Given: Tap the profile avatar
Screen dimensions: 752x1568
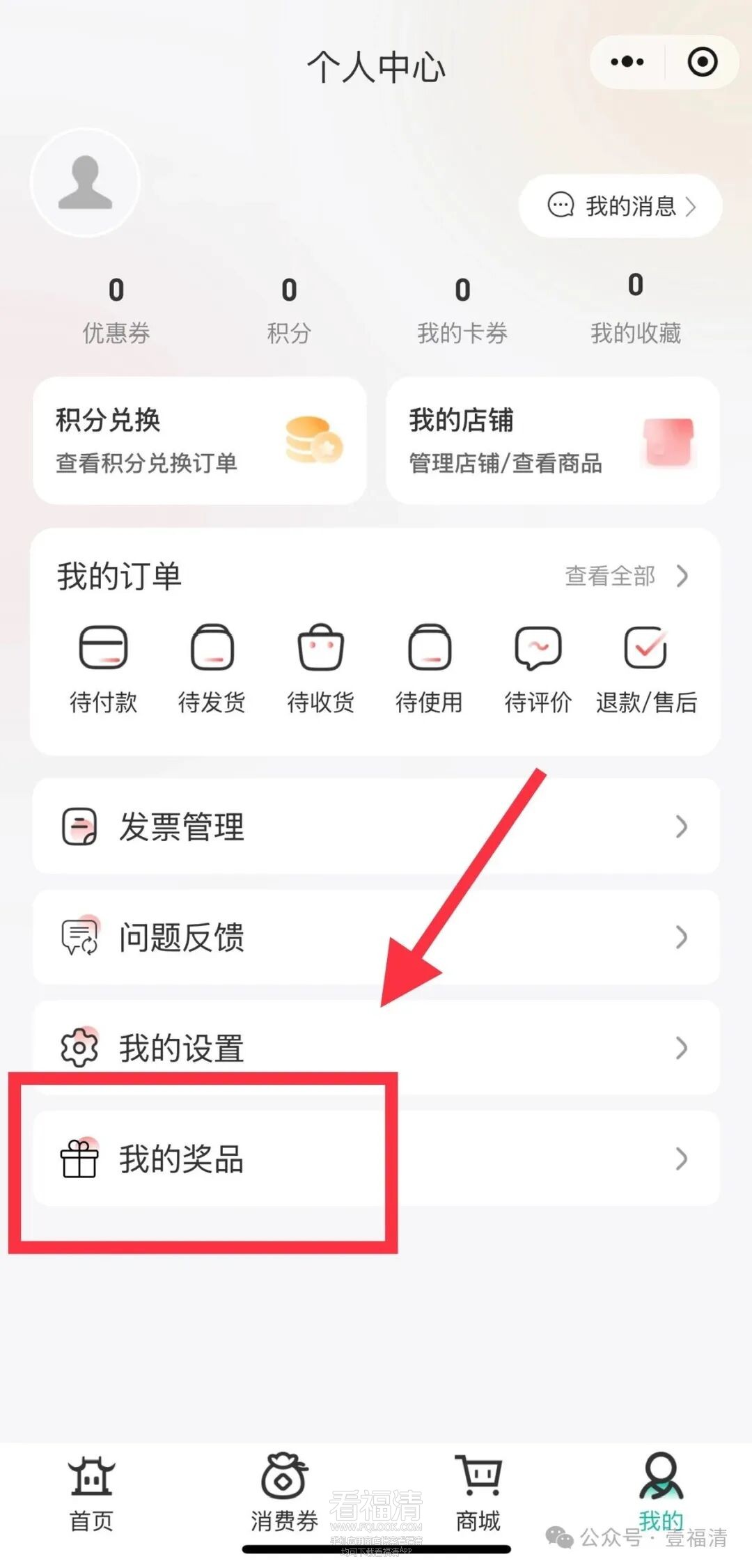Looking at the screenshot, I should tap(86, 182).
